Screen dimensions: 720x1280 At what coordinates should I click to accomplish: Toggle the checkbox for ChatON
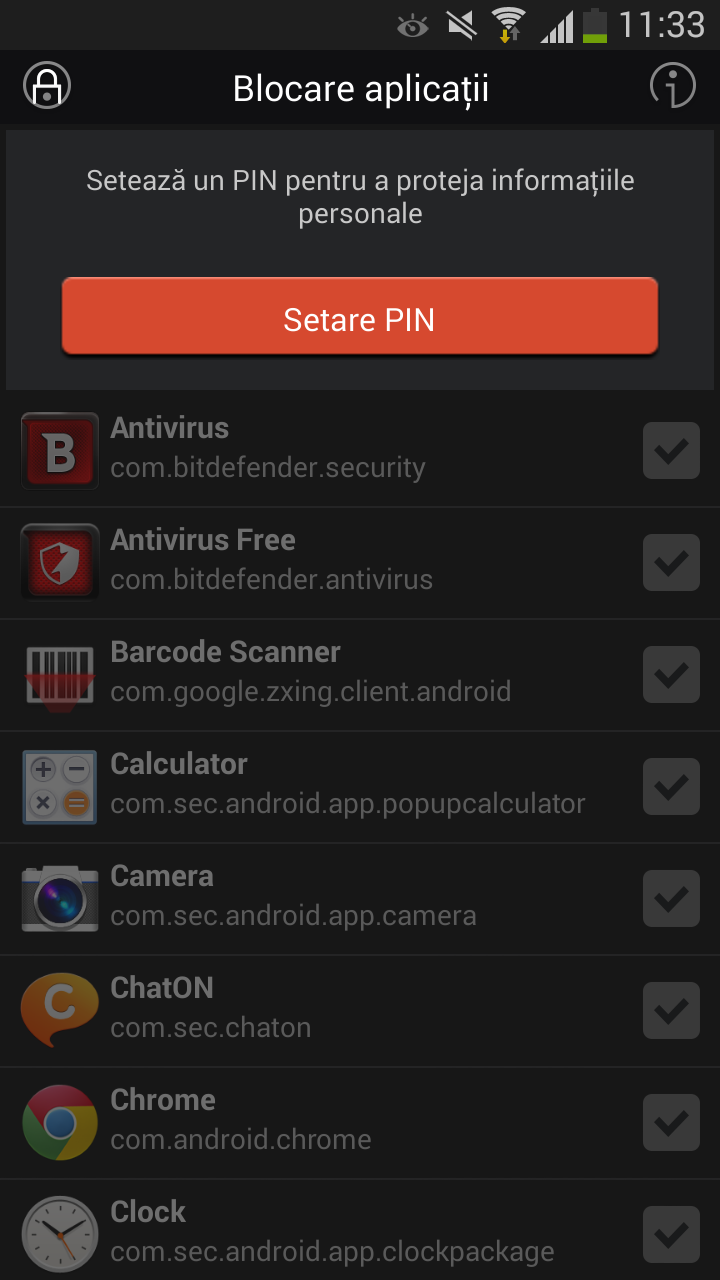(x=670, y=1011)
